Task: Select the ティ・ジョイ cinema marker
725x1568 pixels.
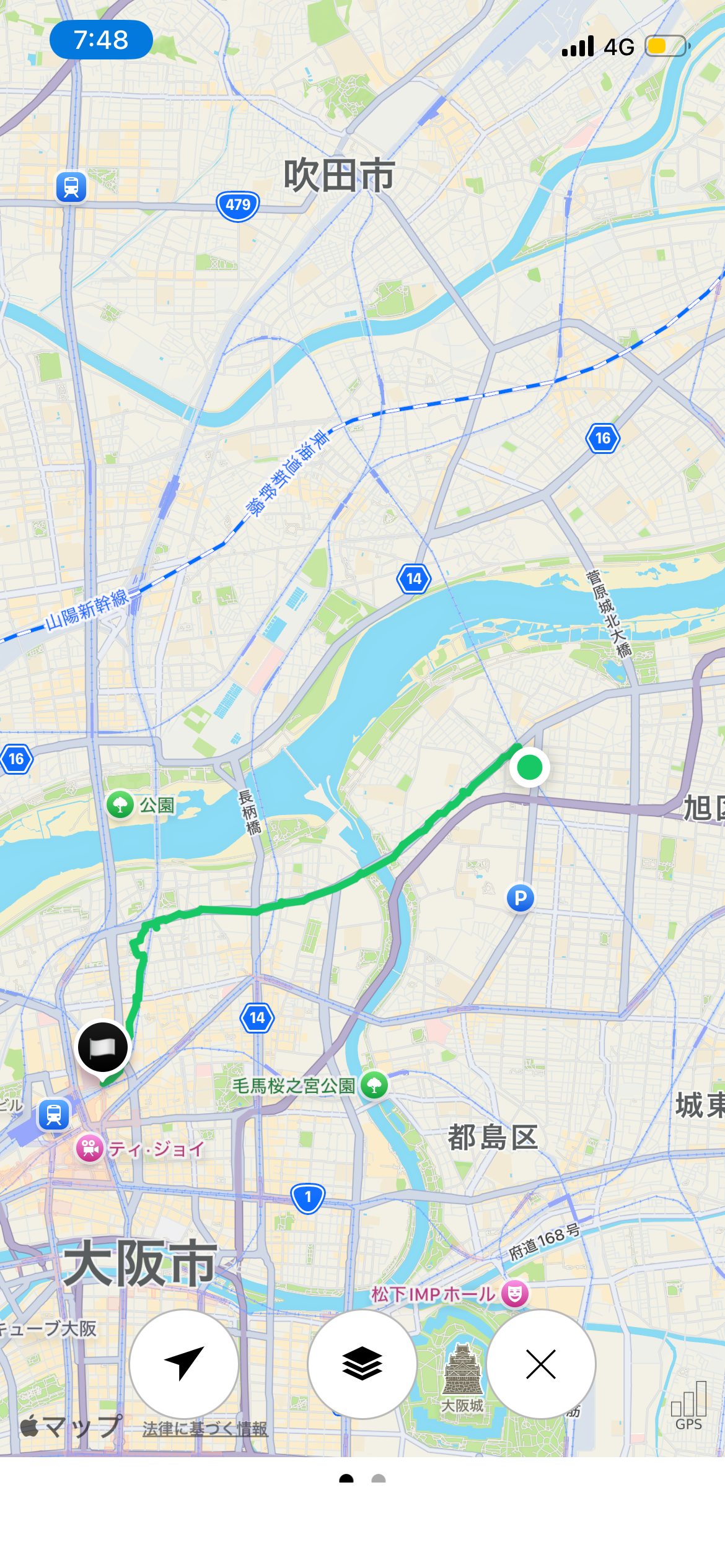Action: (90, 1148)
